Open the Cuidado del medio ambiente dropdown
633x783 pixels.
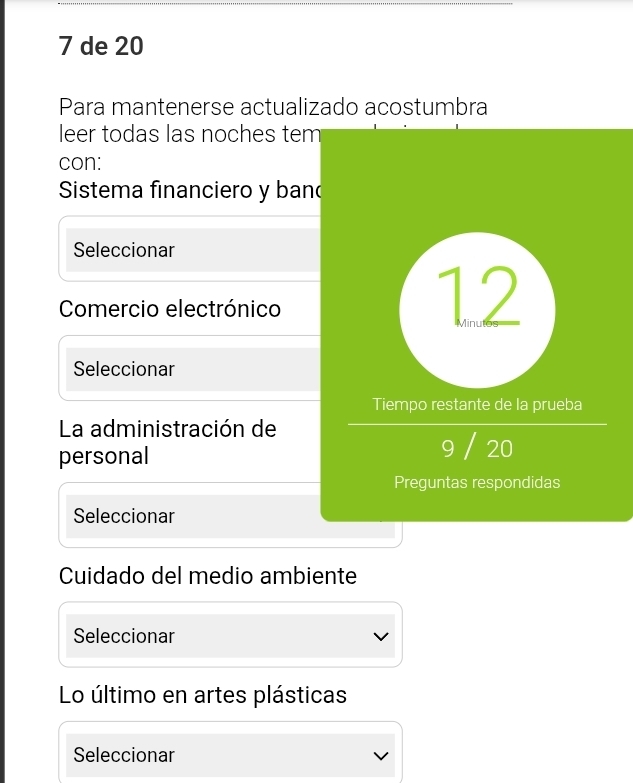pos(230,636)
